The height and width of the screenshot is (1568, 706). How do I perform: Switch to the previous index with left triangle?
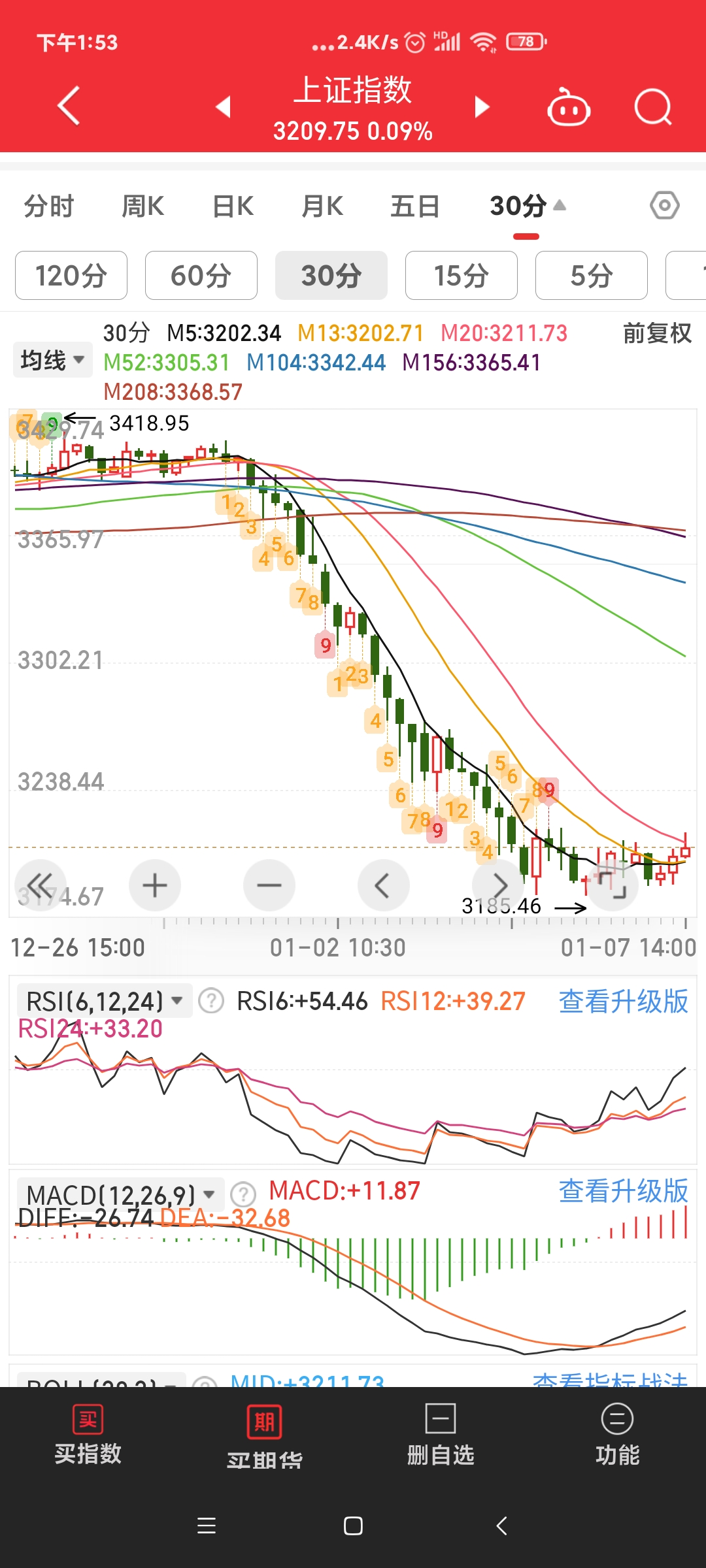(x=224, y=106)
